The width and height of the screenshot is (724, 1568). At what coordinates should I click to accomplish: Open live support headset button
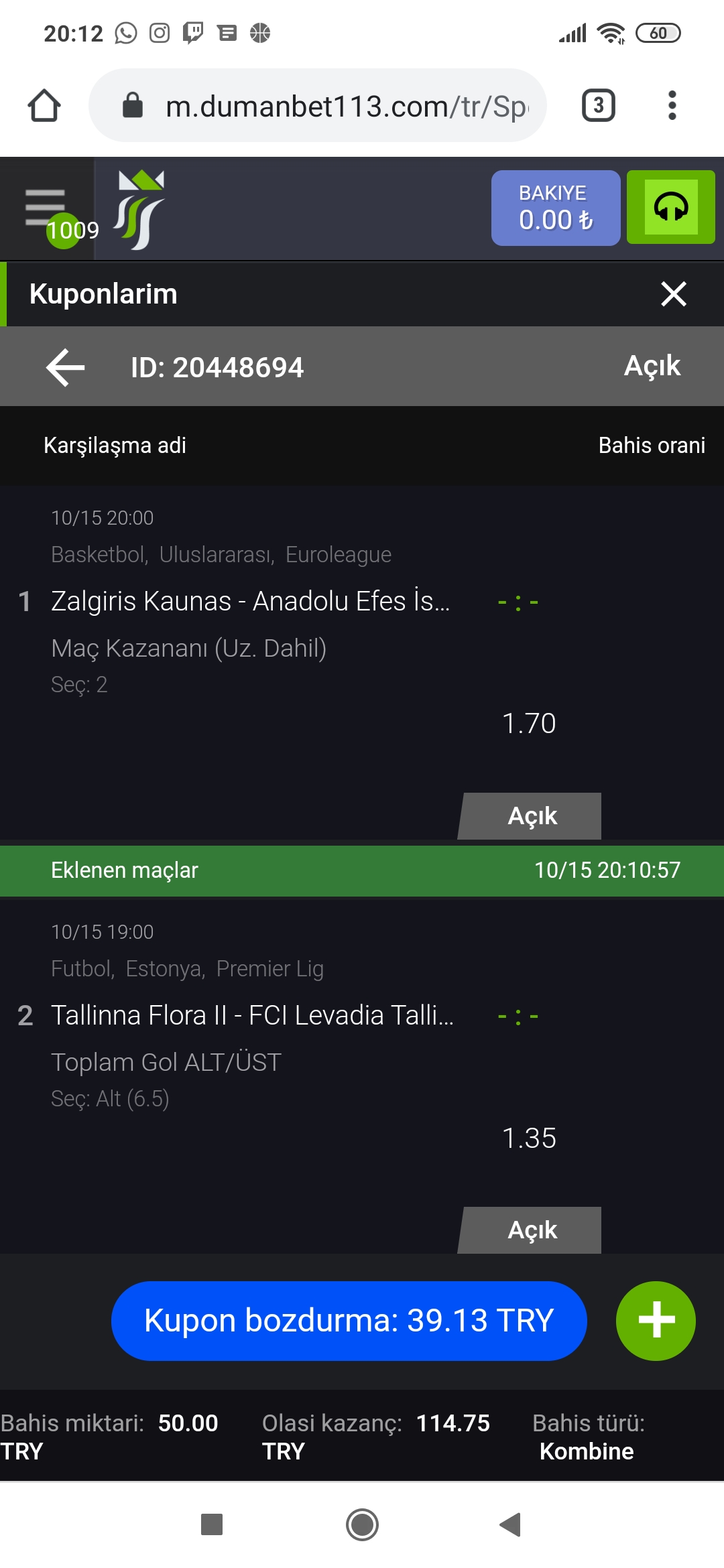(671, 207)
